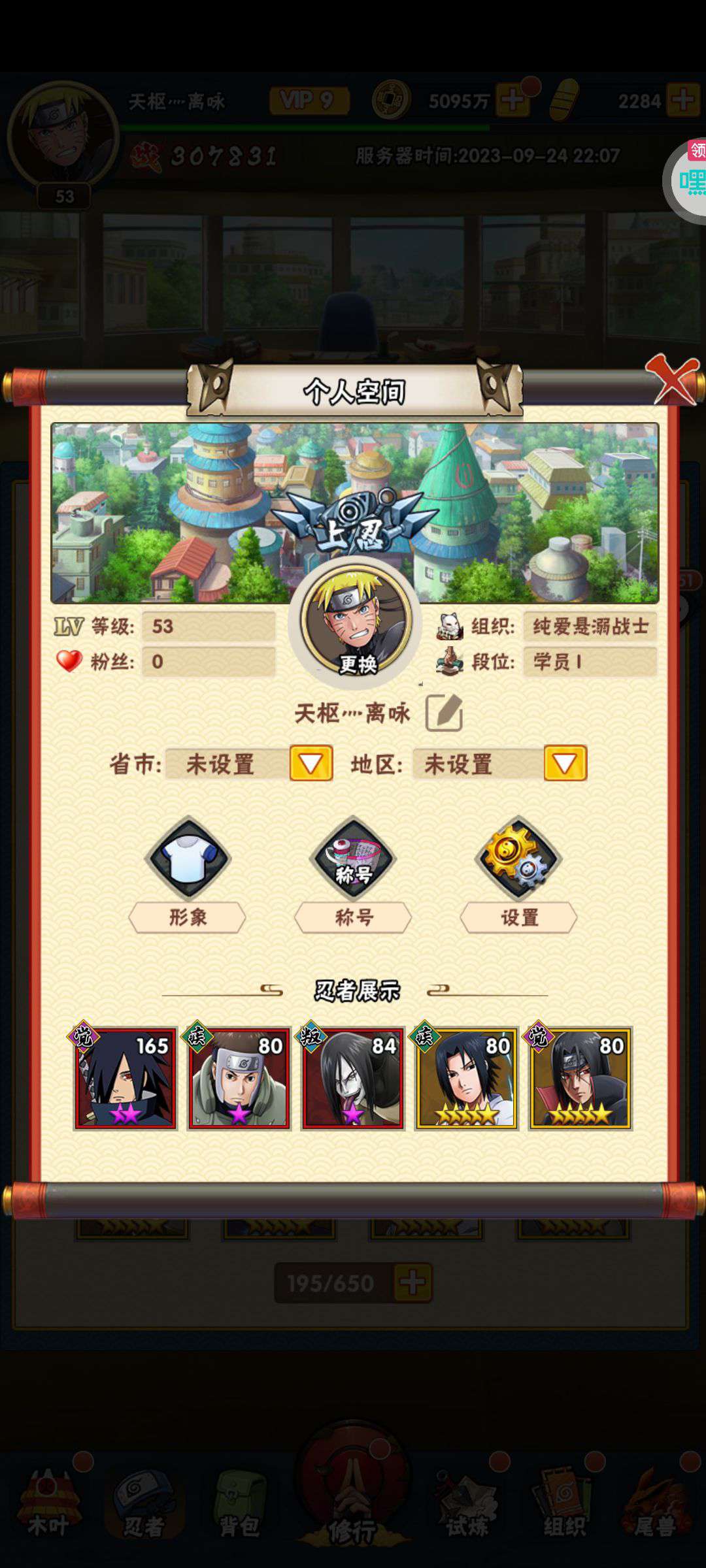The width and height of the screenshot is (706, 1568).
Task: Select the level 165 ninja card
Action: pos(125,1078)
